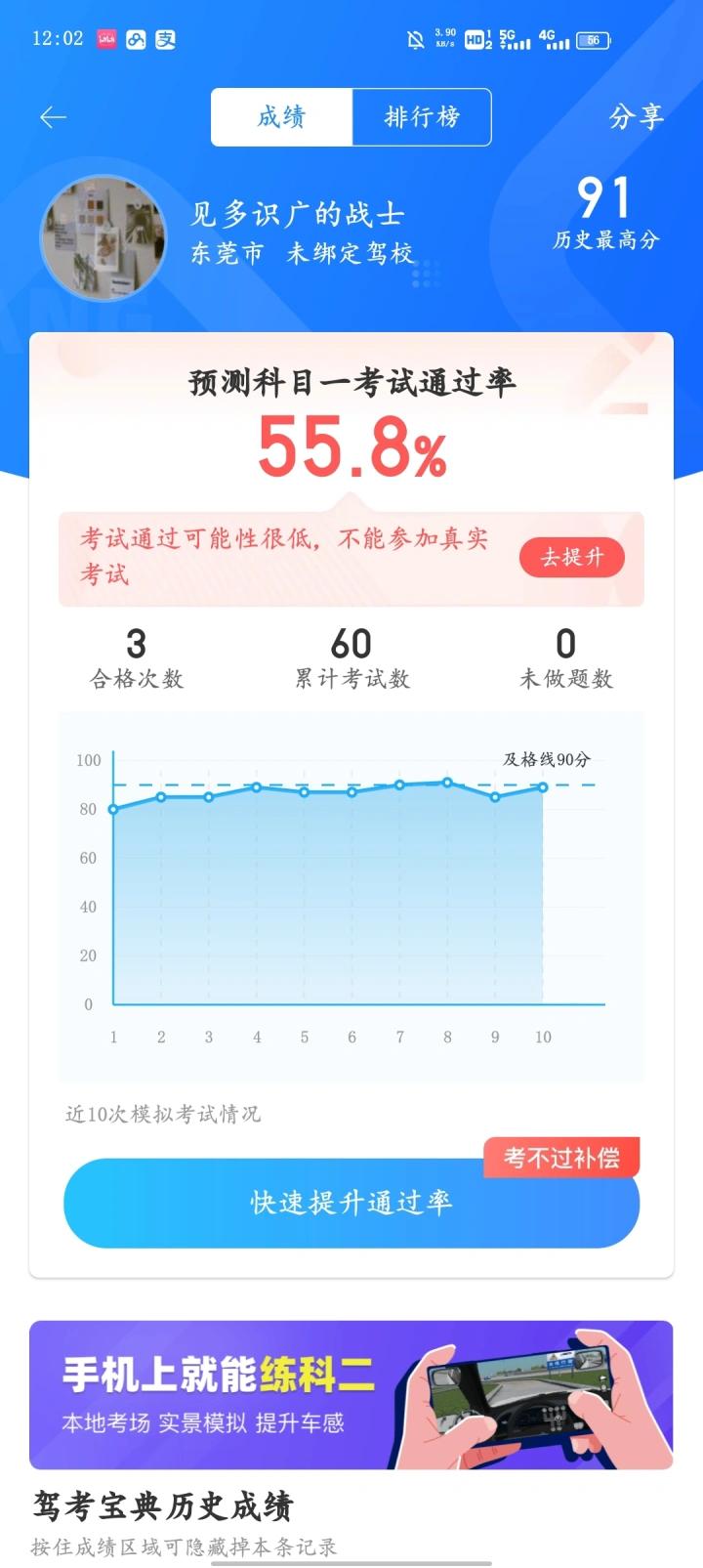This screenshot has height=1568, width=703.
Task: Open the 手机上就能练科二 banner
Action: click(351, 1394)
